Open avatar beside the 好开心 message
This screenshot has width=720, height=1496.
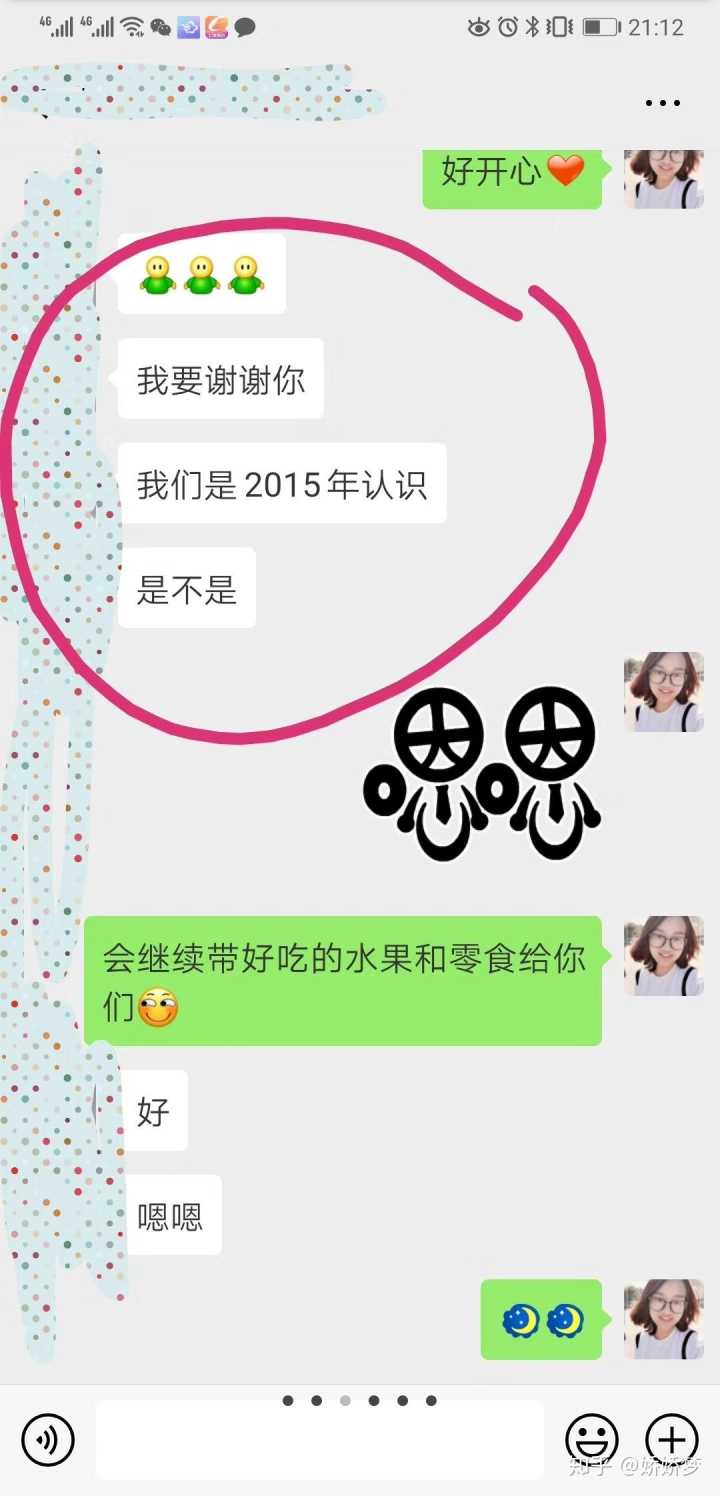coord(663,178)
